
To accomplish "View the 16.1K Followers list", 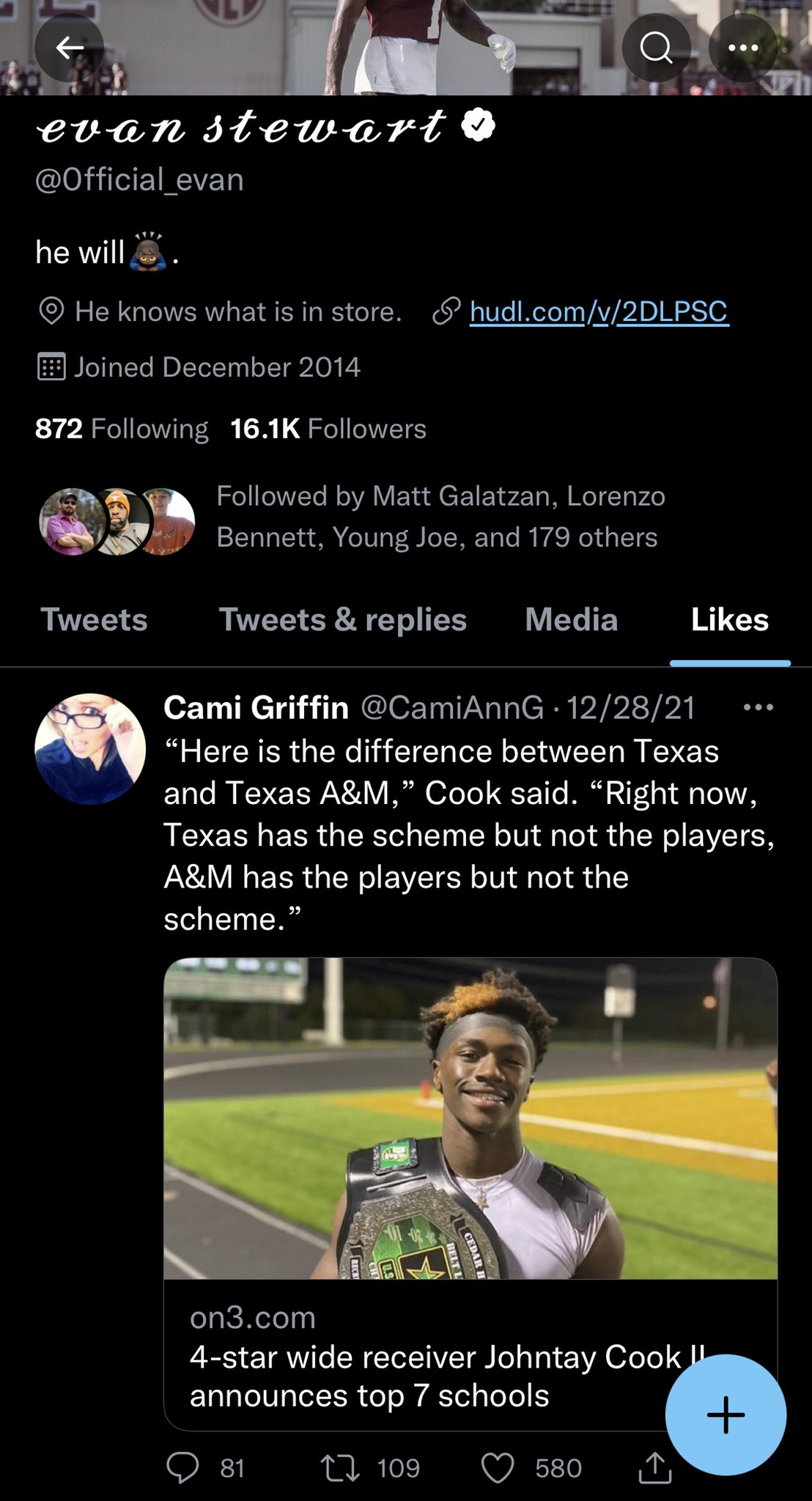I will pos(328,429).
